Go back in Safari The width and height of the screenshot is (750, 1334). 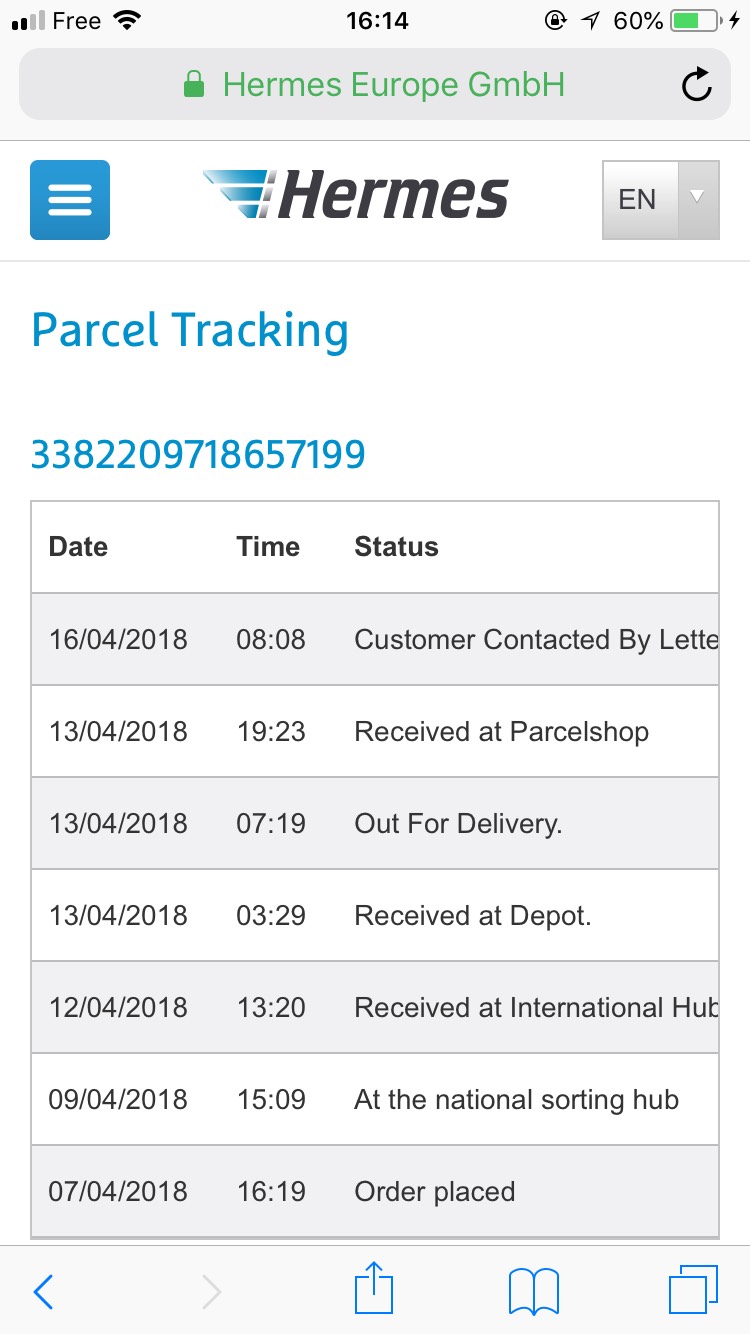[x=43, y=1292]
